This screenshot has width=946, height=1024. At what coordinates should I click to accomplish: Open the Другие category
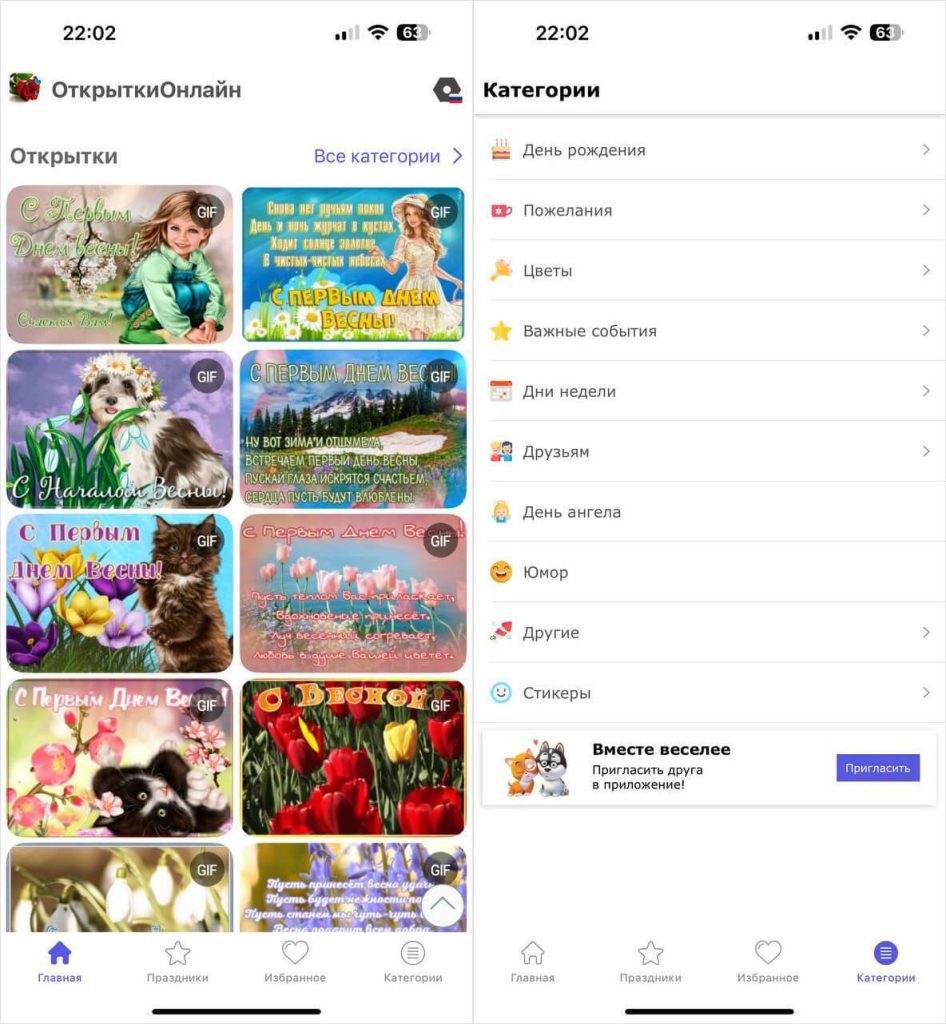[710, 633]
